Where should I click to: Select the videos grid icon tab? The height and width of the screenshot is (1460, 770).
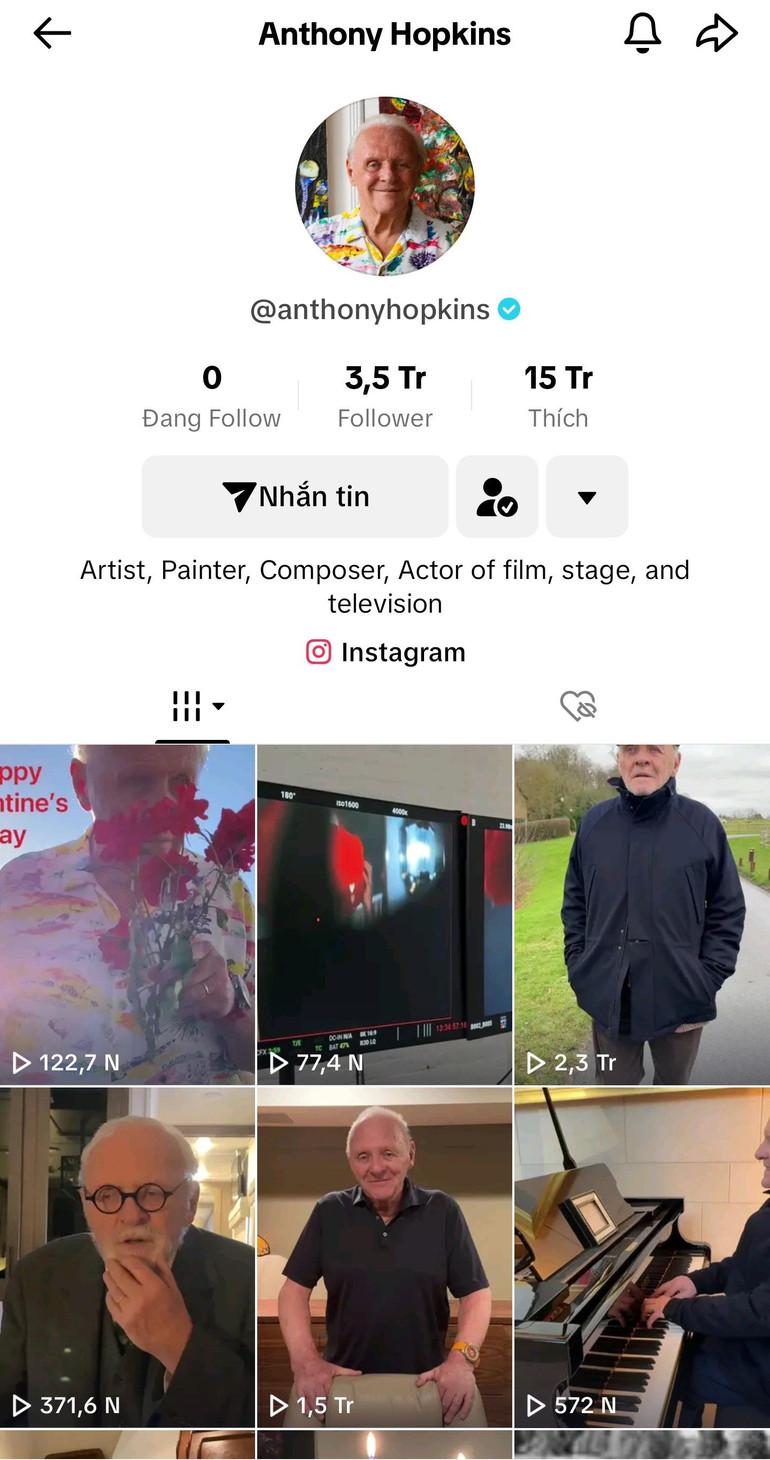click(x=185, y=706)
